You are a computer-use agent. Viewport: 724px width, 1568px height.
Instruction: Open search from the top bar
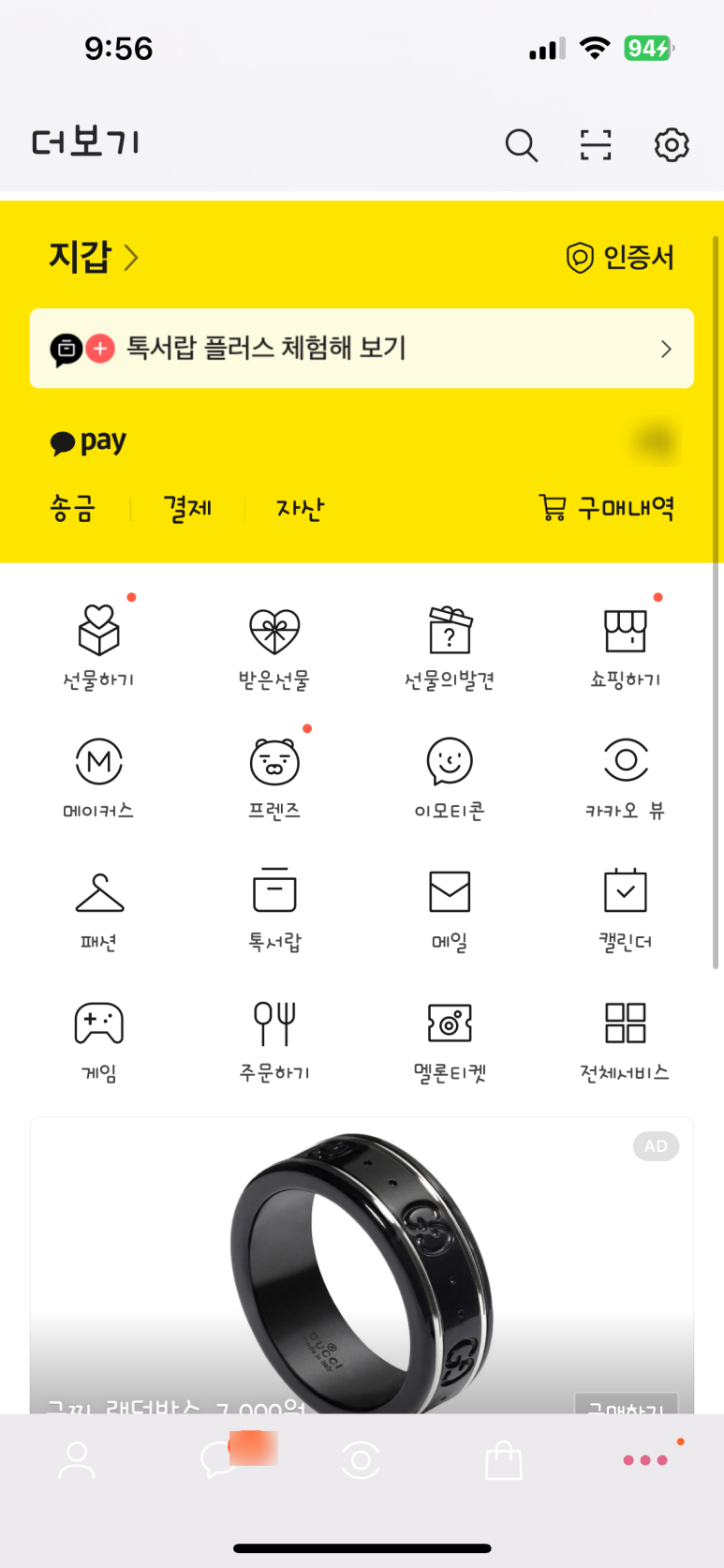point(521,145)
